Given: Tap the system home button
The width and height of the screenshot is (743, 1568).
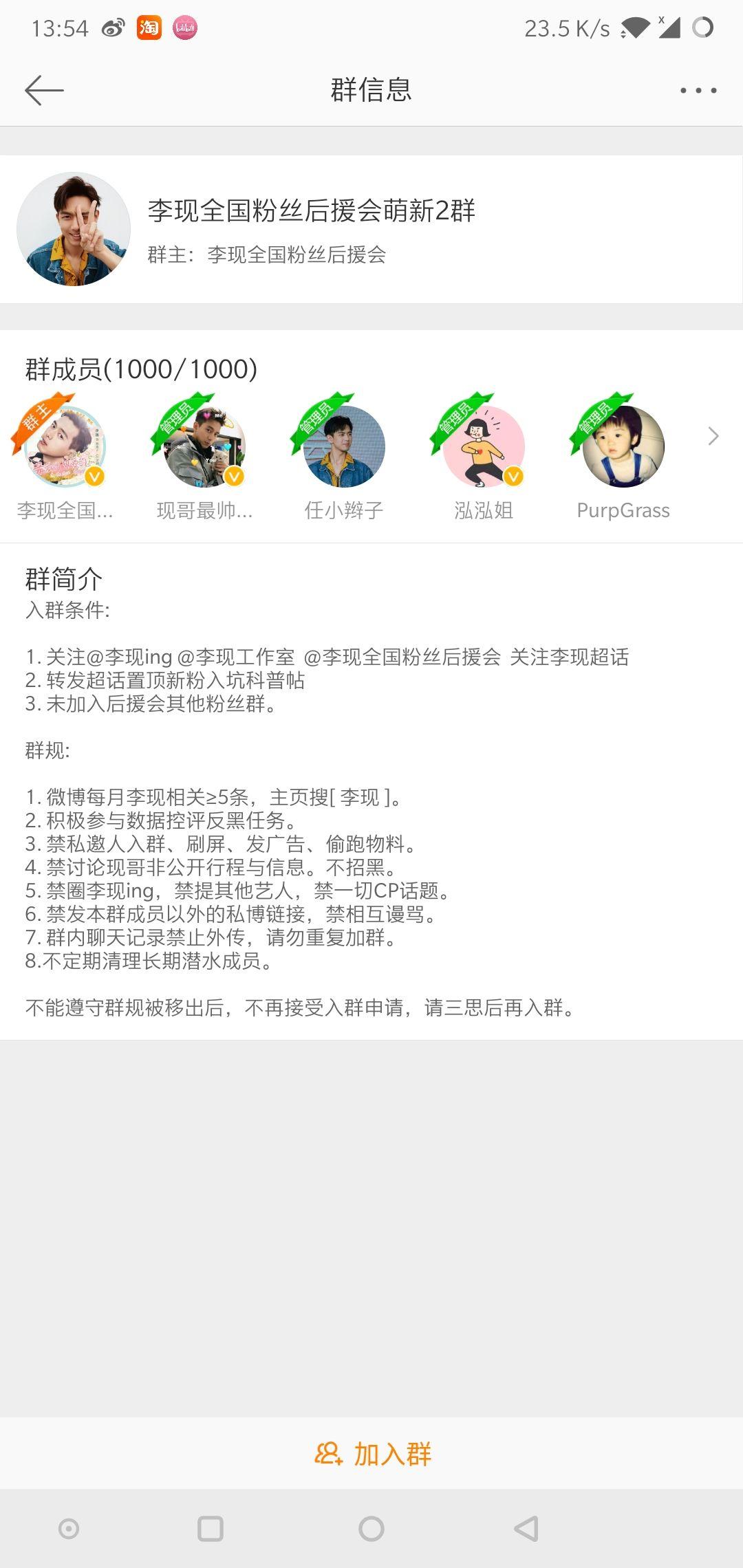Looking at the screenshot, I should [371, 1529].
